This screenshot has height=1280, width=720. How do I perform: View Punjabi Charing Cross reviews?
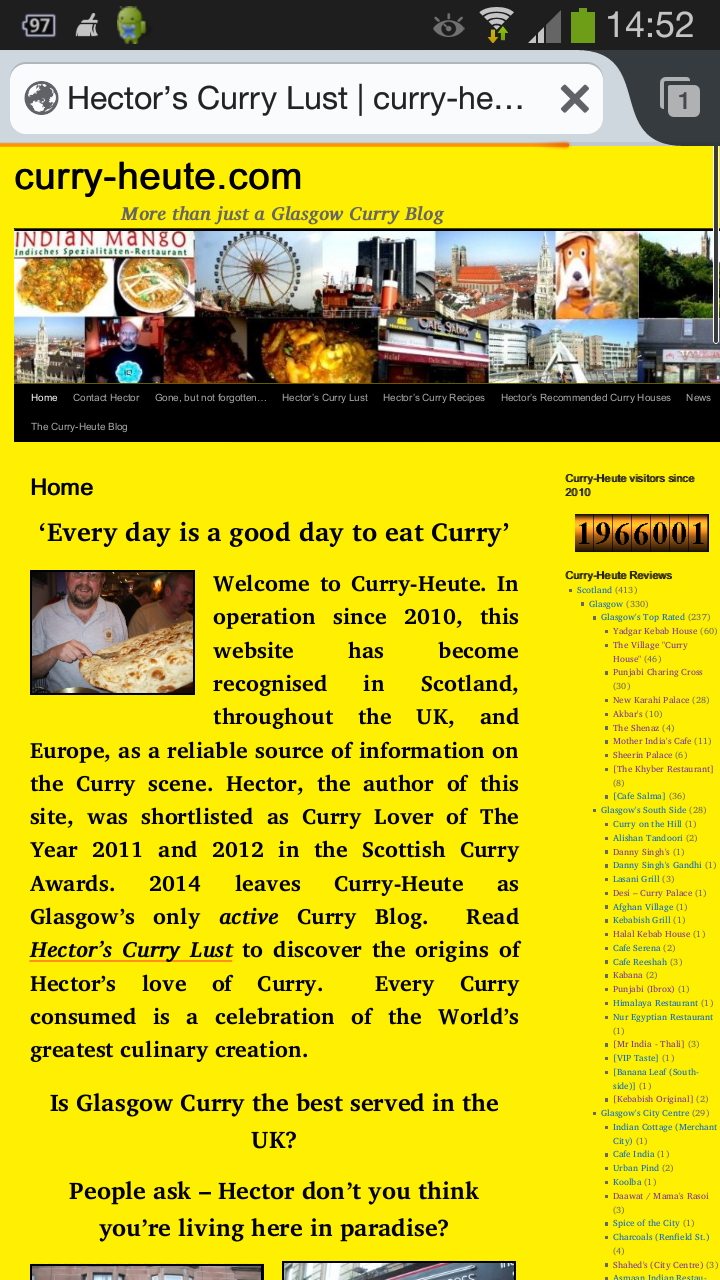click(x=657, y=673)
